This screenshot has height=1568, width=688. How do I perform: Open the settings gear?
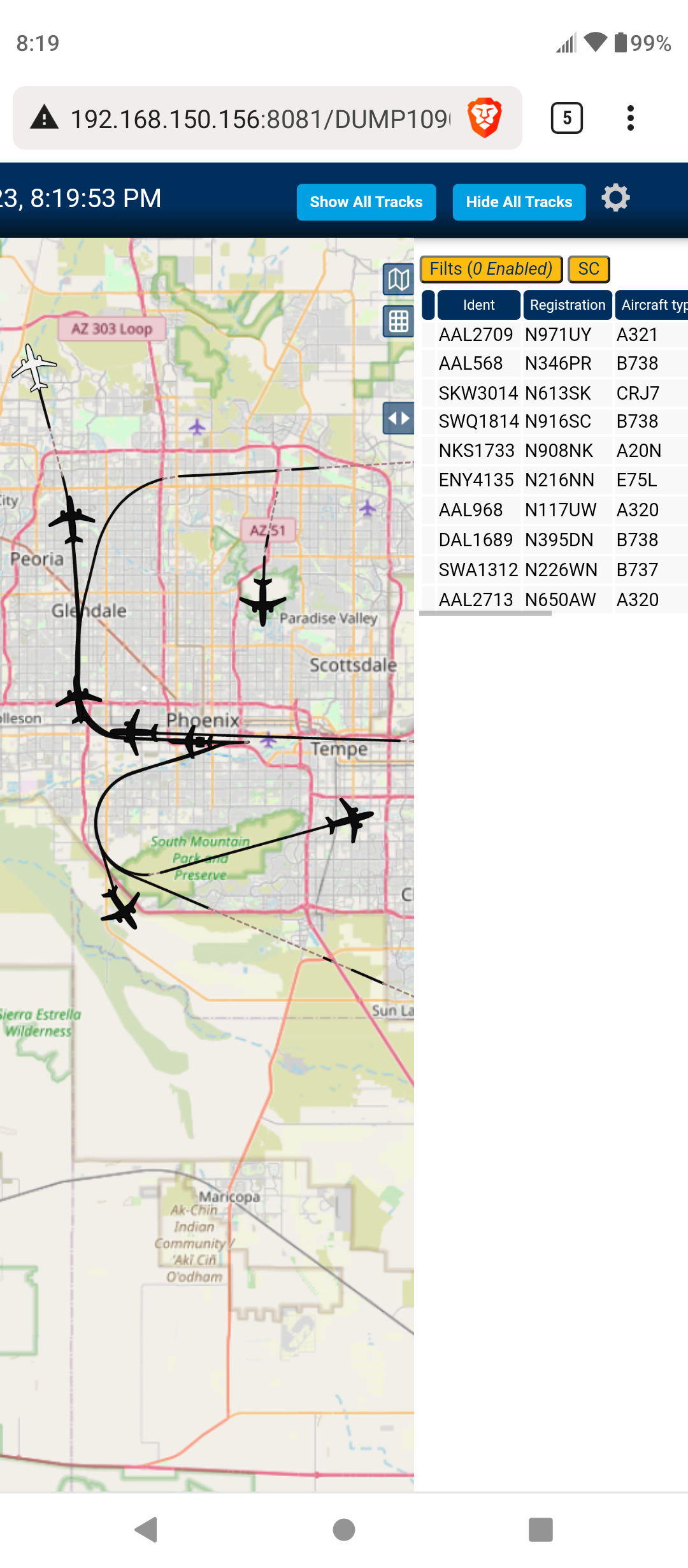pyautogui.click(x=615, y=198)
